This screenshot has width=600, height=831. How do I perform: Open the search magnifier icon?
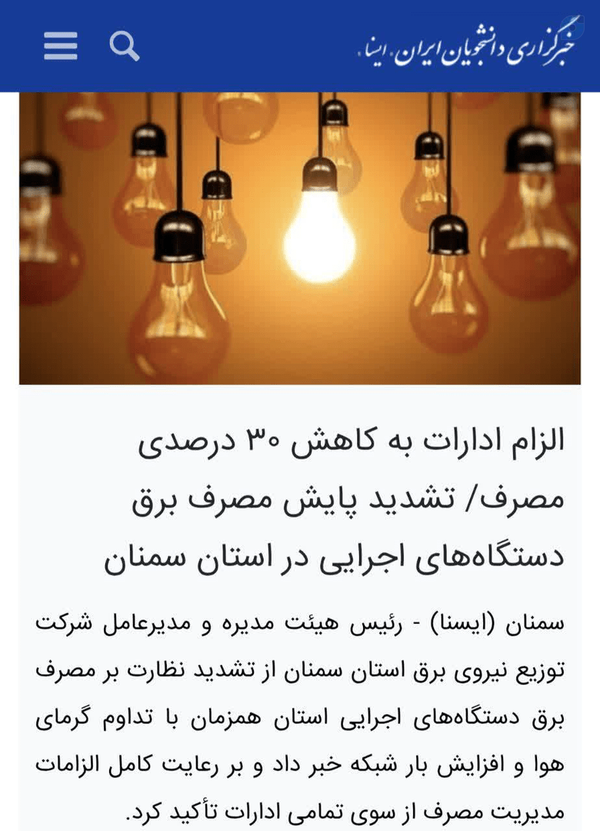click(125, 46)
